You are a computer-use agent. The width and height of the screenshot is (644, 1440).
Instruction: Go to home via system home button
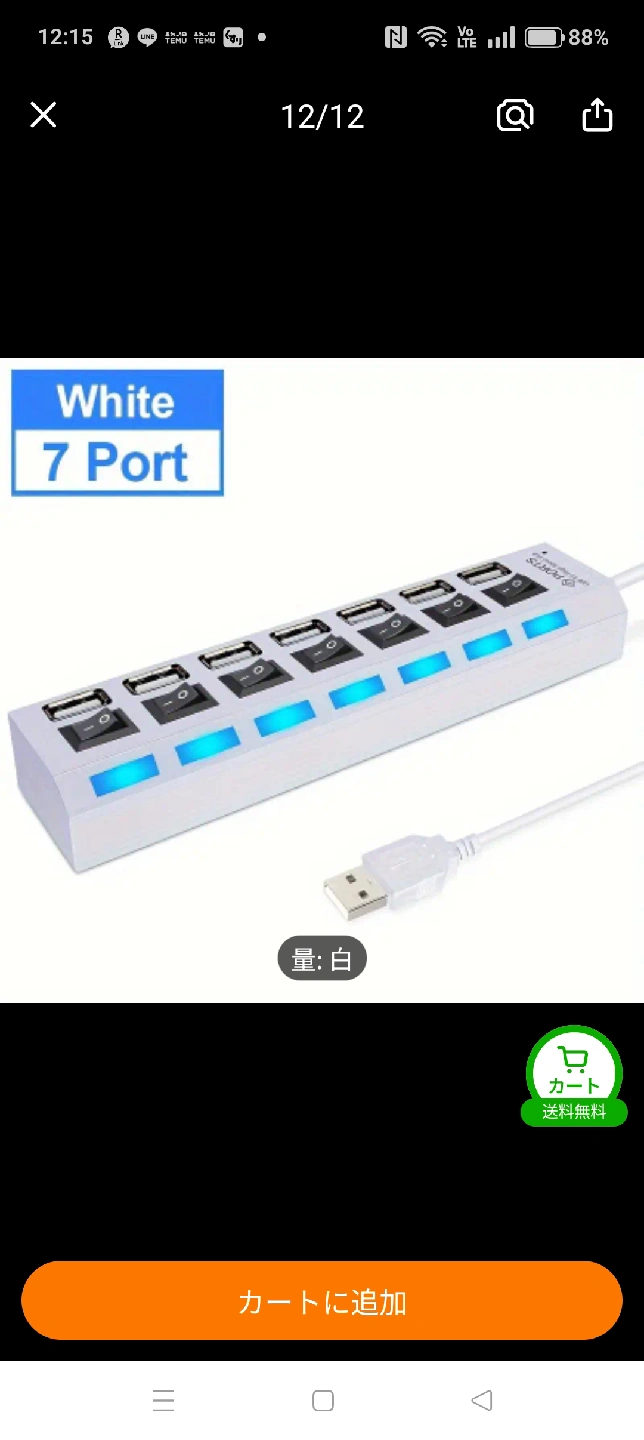coord(322,1400)
